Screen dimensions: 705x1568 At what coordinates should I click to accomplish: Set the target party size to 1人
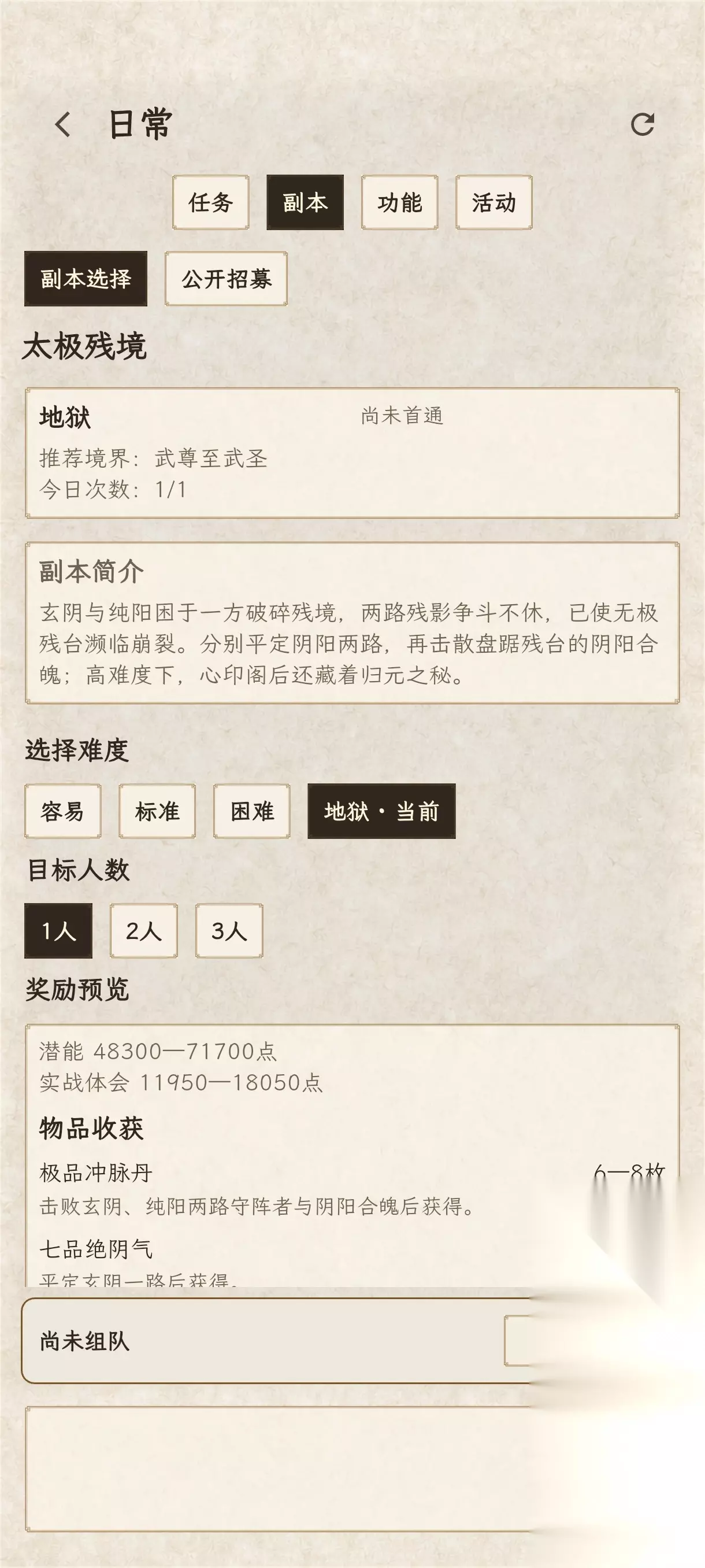[x=58, y=931]
